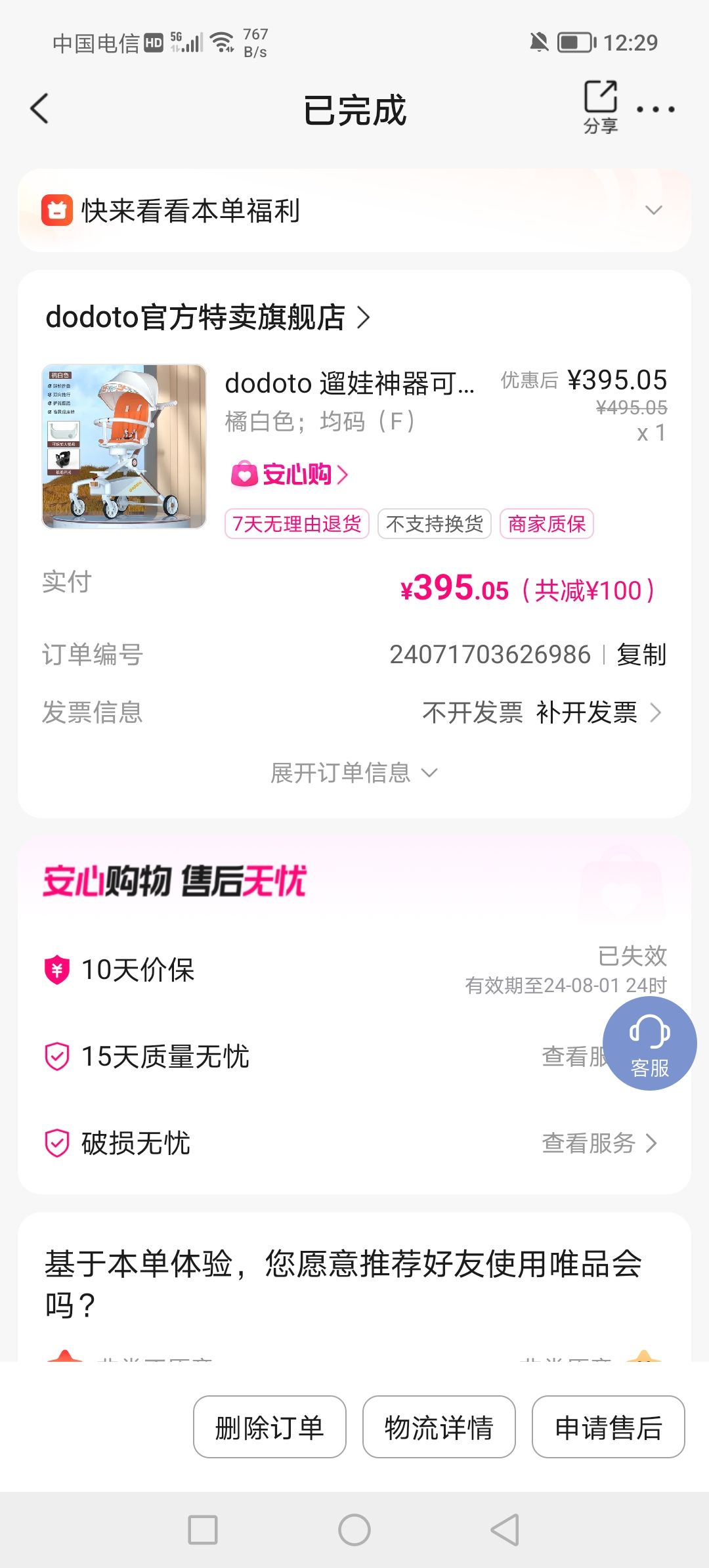
Task: Expand order info via 展开订单信息
Action: [353, 773]
